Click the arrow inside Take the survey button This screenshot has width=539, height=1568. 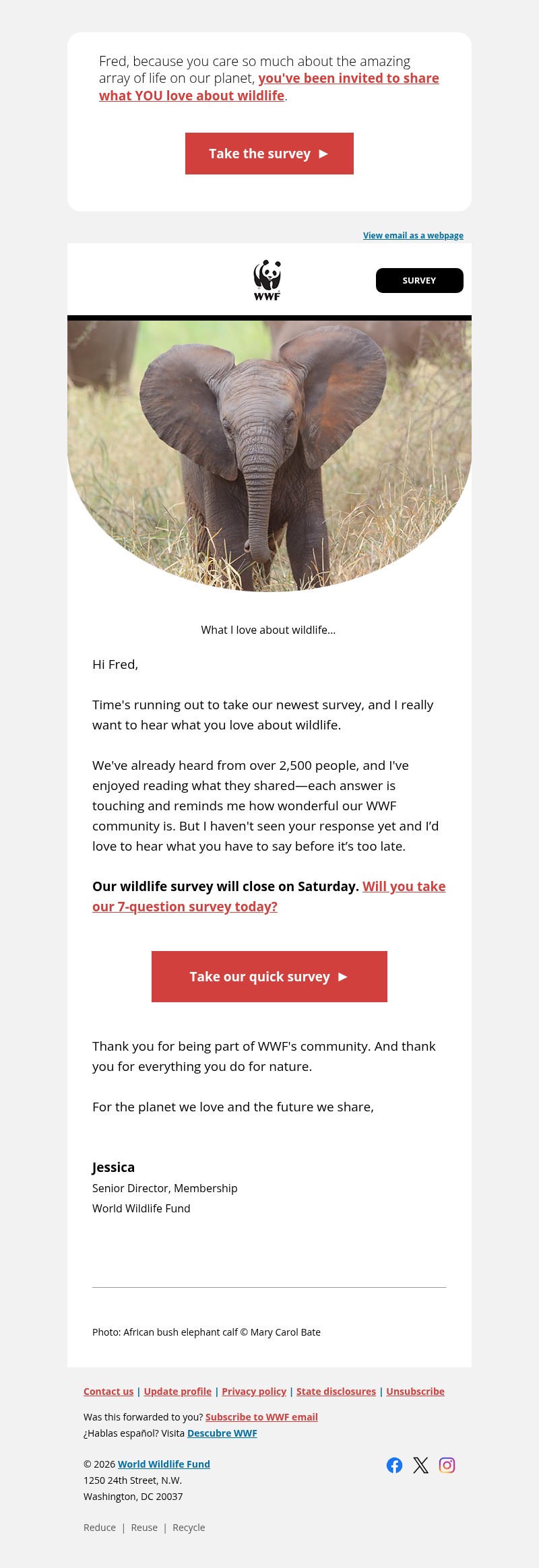tap(323, 153)
